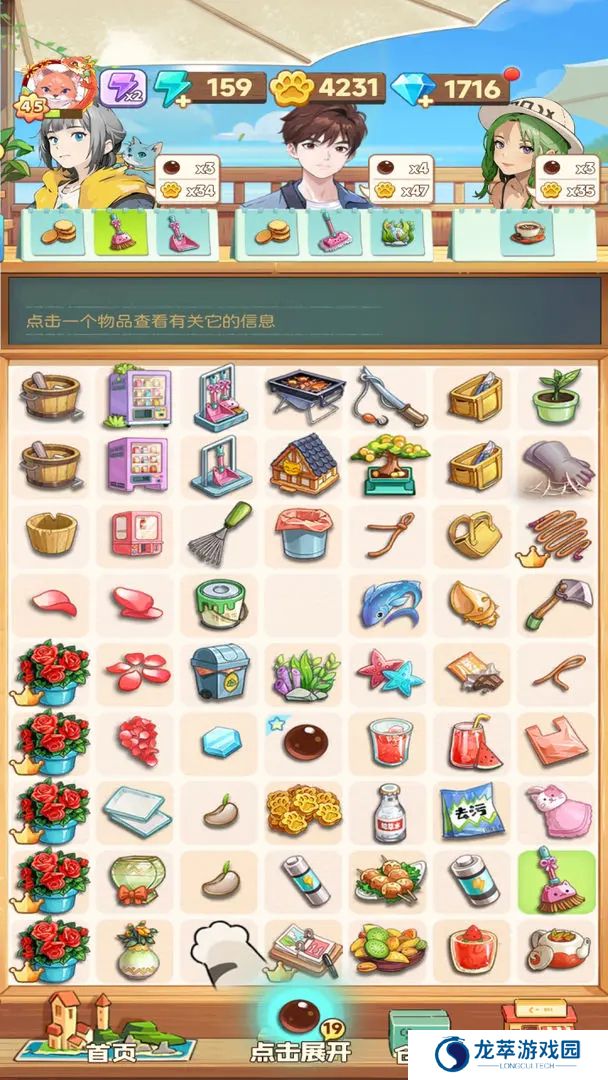608x1080 pixels.
Task: Select the watermelon juice drink item
Action: point(473,742)
